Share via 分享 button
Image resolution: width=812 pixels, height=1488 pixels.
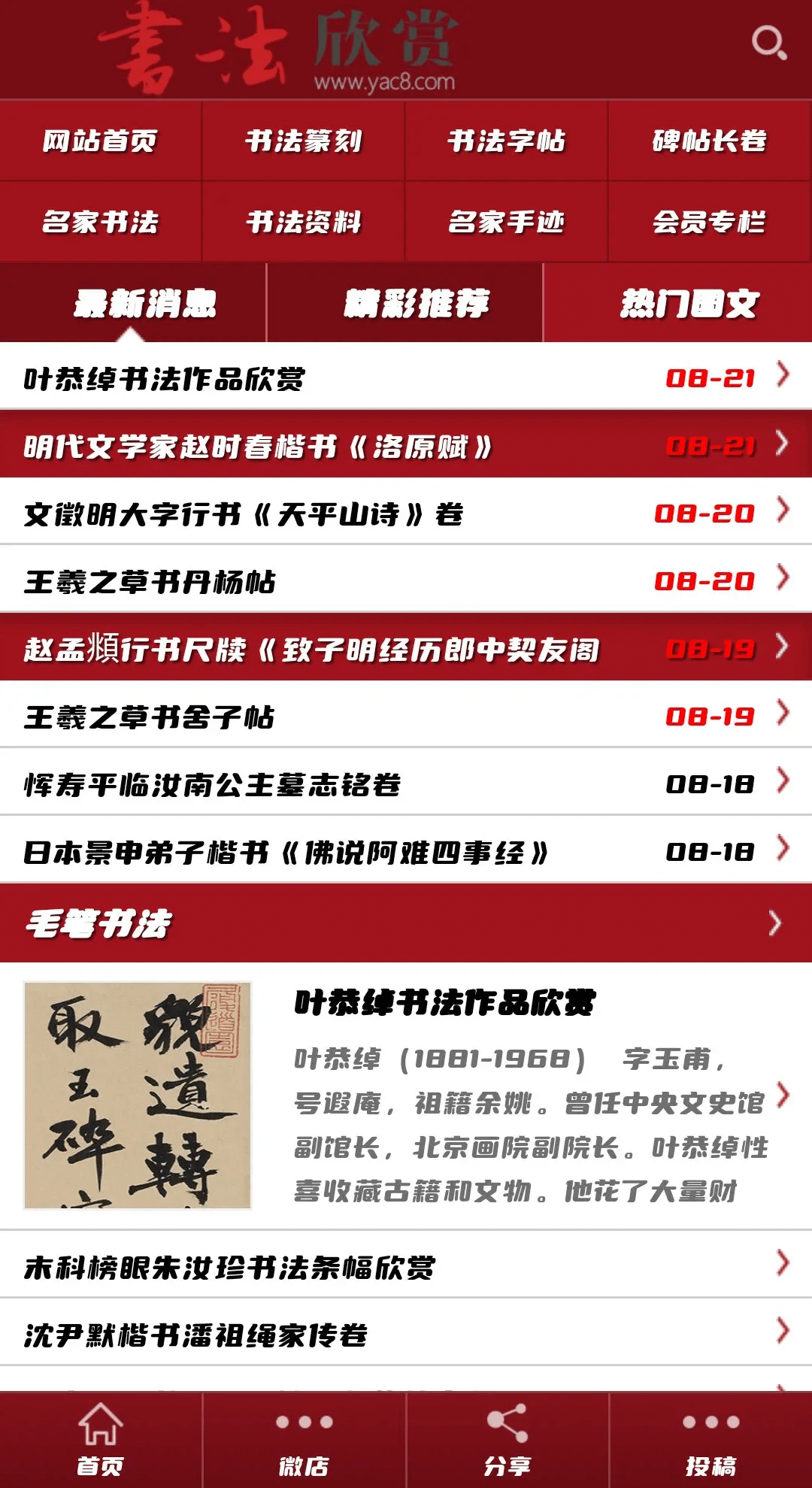pos(507,1440)
